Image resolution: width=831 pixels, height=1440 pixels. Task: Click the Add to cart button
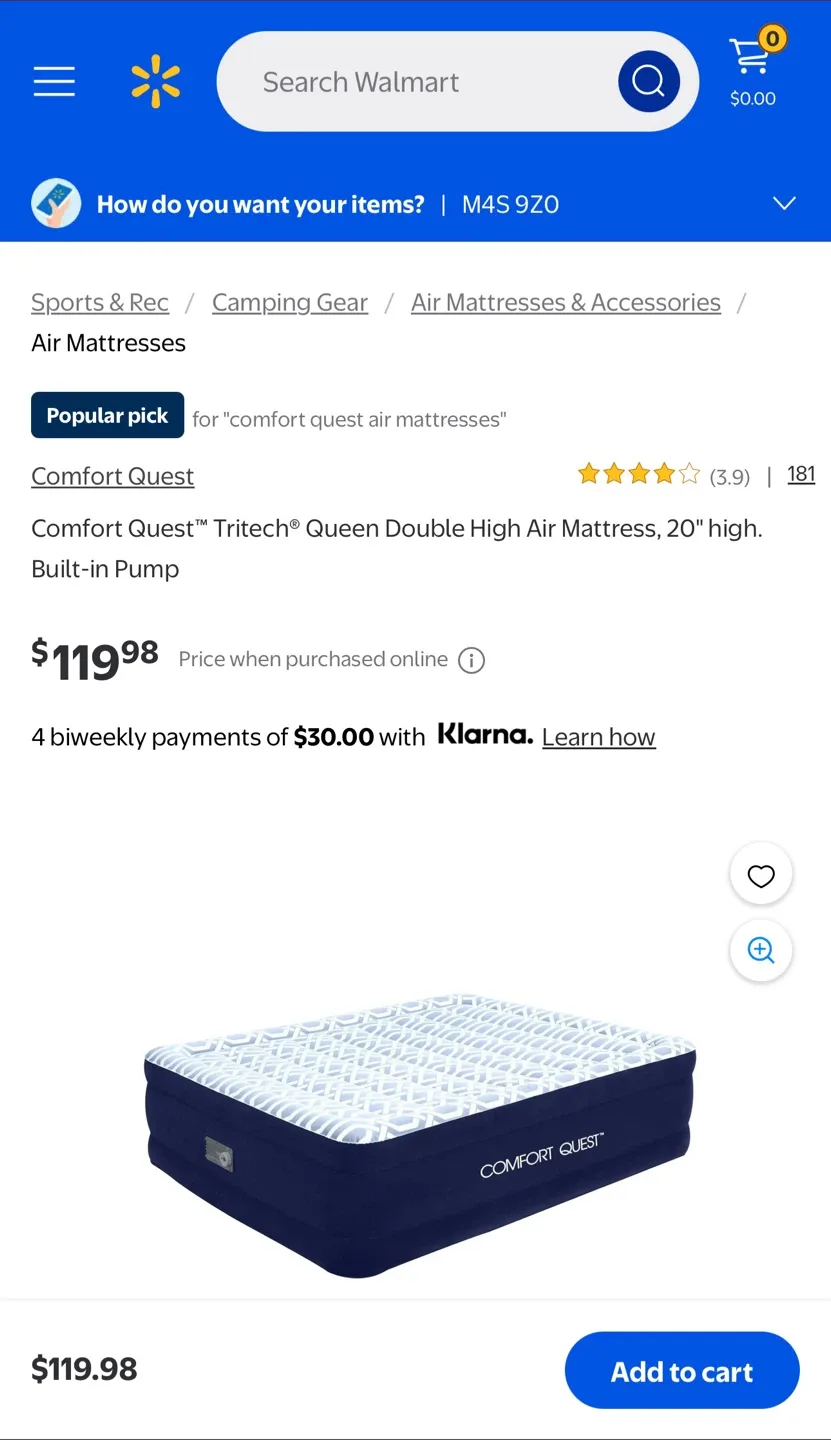pos(681,1370)
